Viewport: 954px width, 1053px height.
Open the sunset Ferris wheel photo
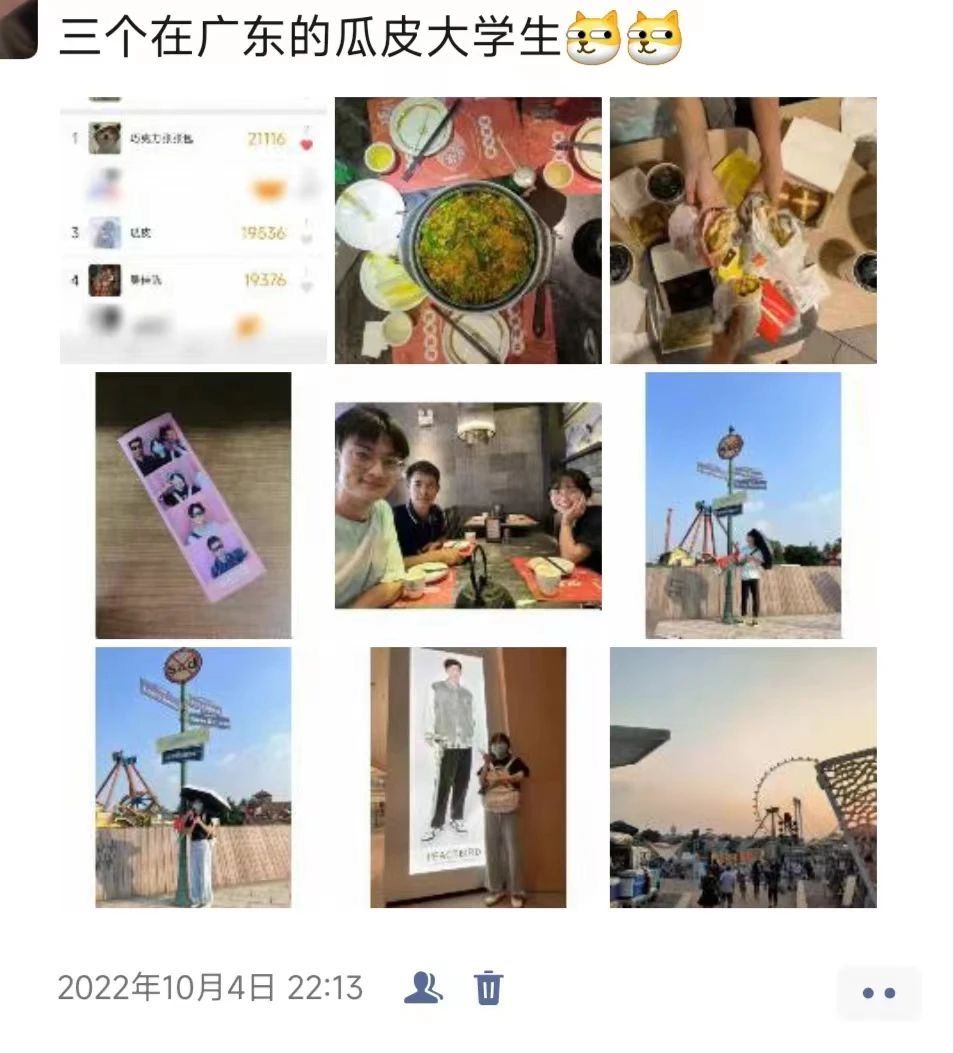[x=743, y=777]
